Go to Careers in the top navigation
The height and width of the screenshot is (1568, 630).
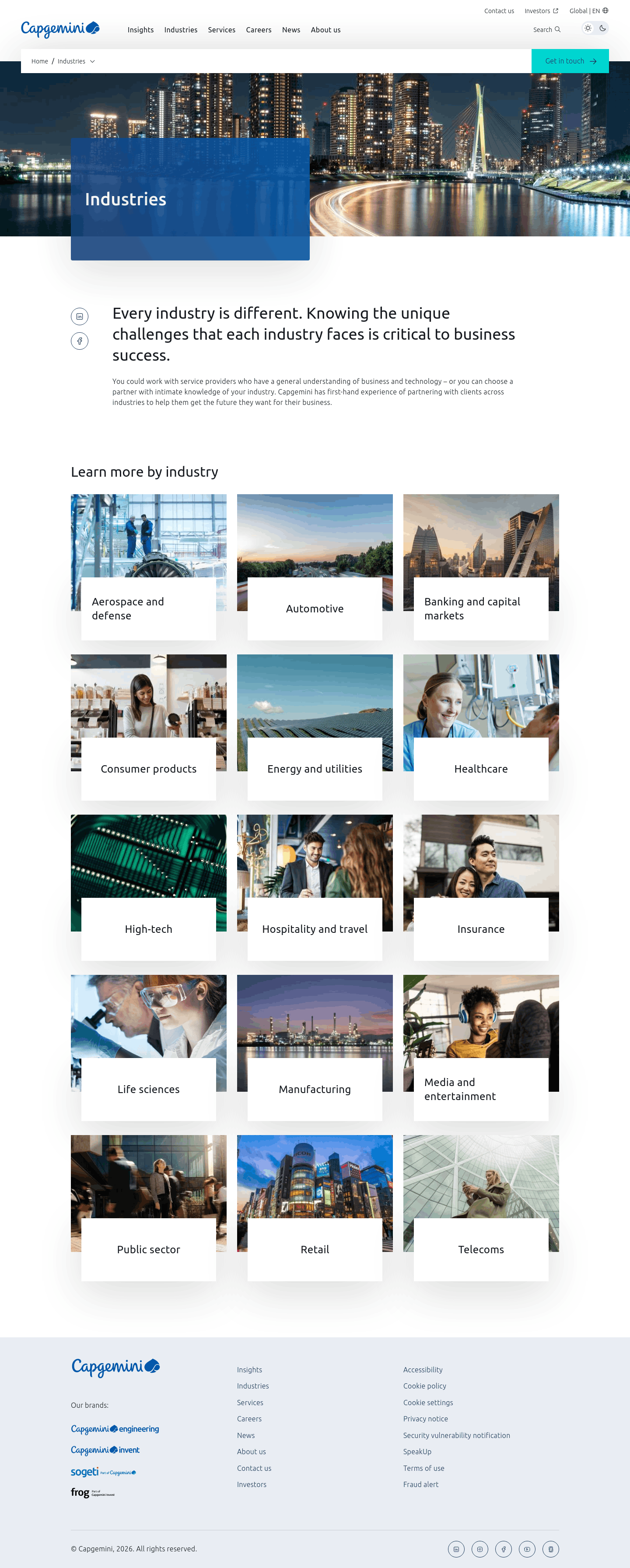click(x=259, y=30)
